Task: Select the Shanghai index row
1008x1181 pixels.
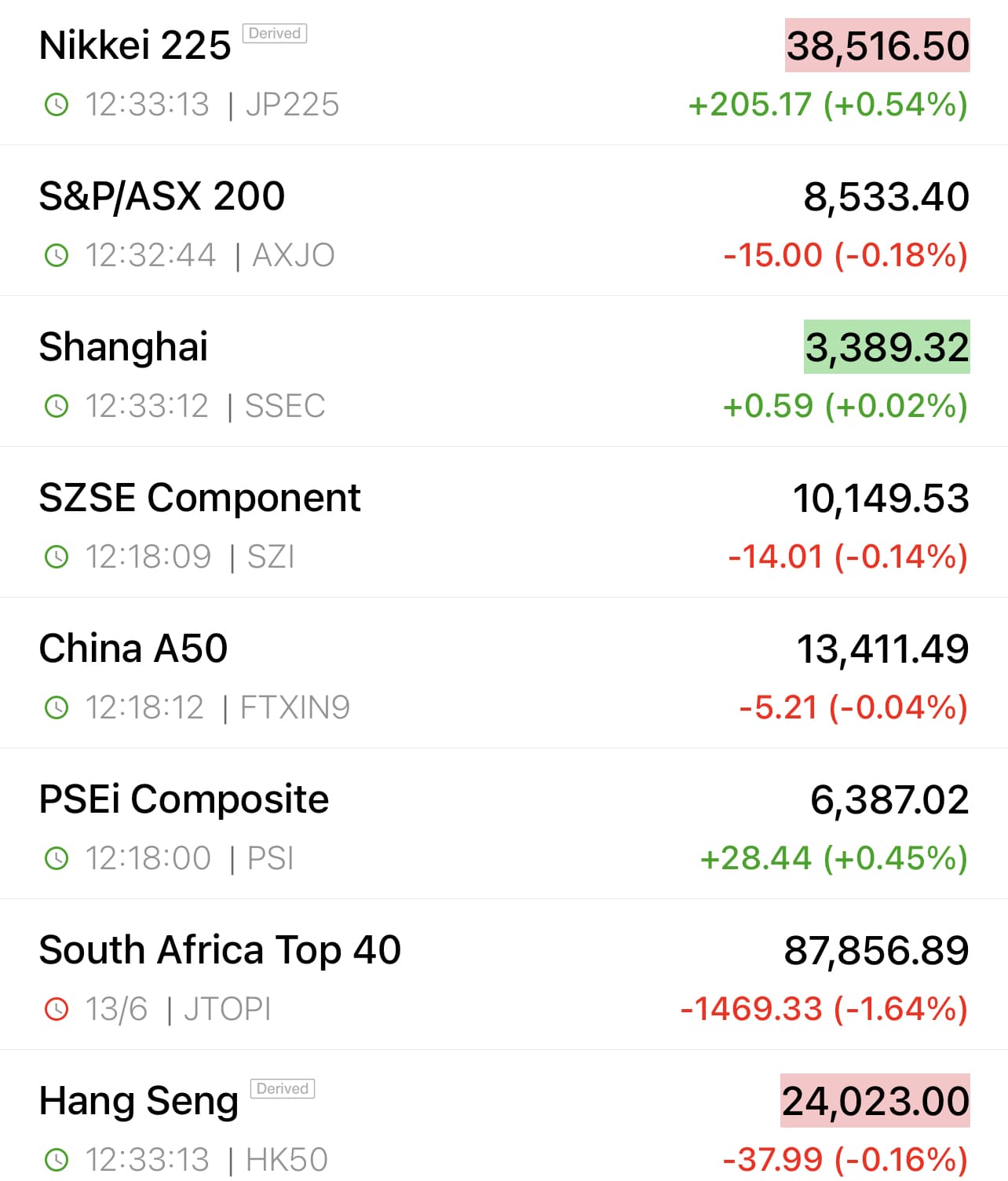Action: (x=124, y=347)
